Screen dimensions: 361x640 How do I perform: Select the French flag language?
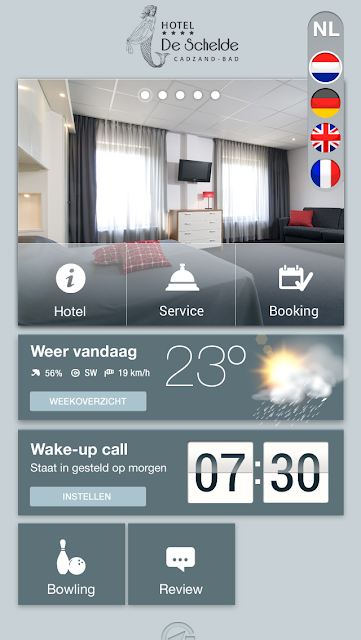click(325, 173)
